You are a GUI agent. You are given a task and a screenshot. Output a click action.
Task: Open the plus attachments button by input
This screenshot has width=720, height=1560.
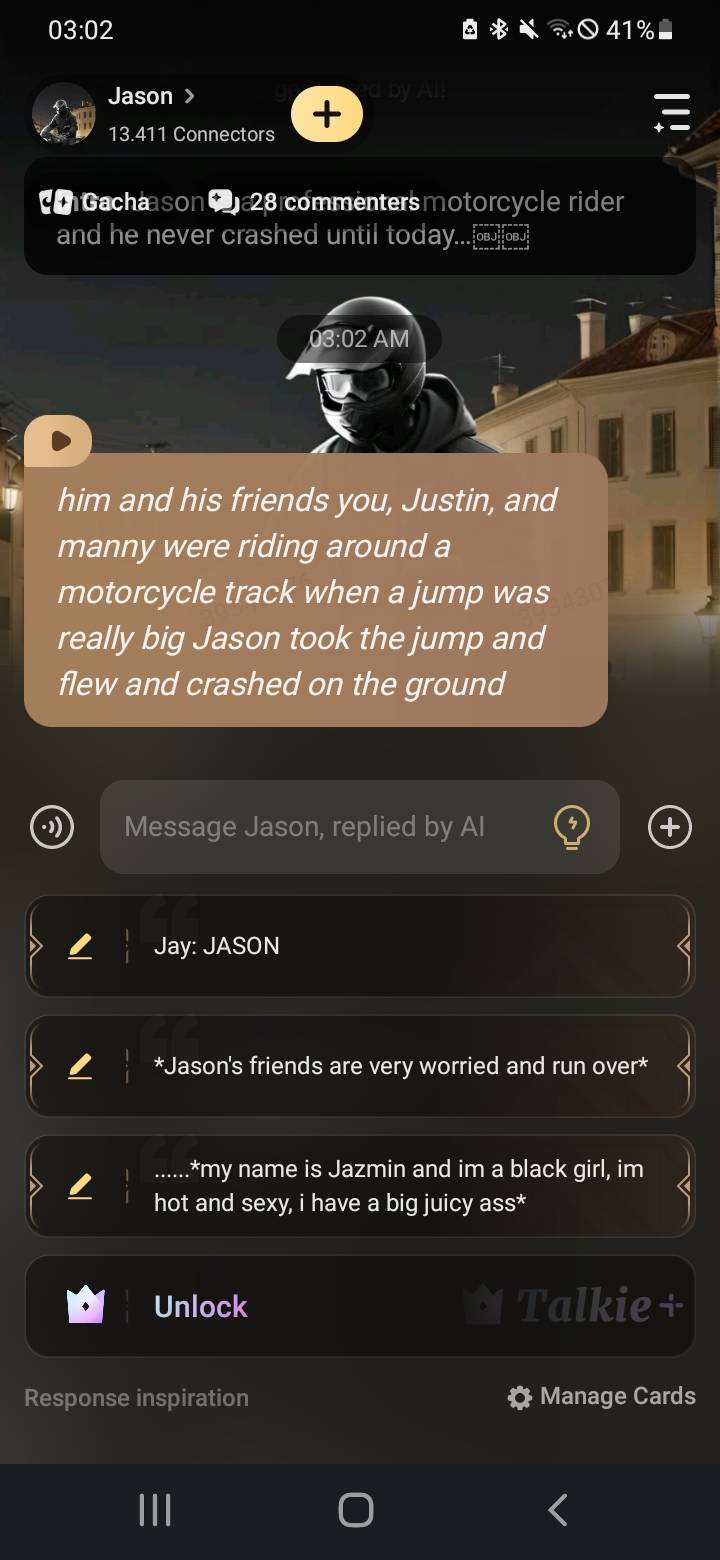(669, 828)
